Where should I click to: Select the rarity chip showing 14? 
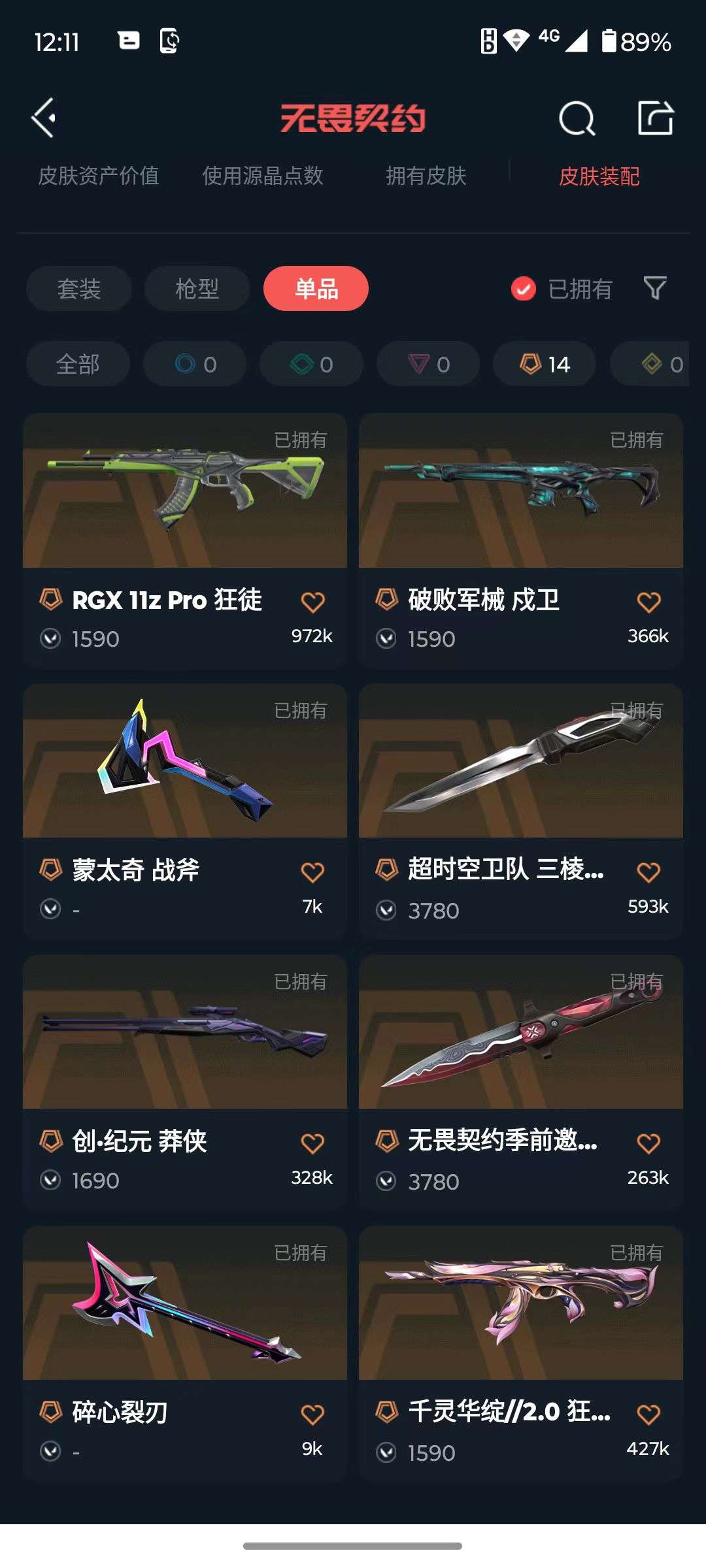[545, 364]
